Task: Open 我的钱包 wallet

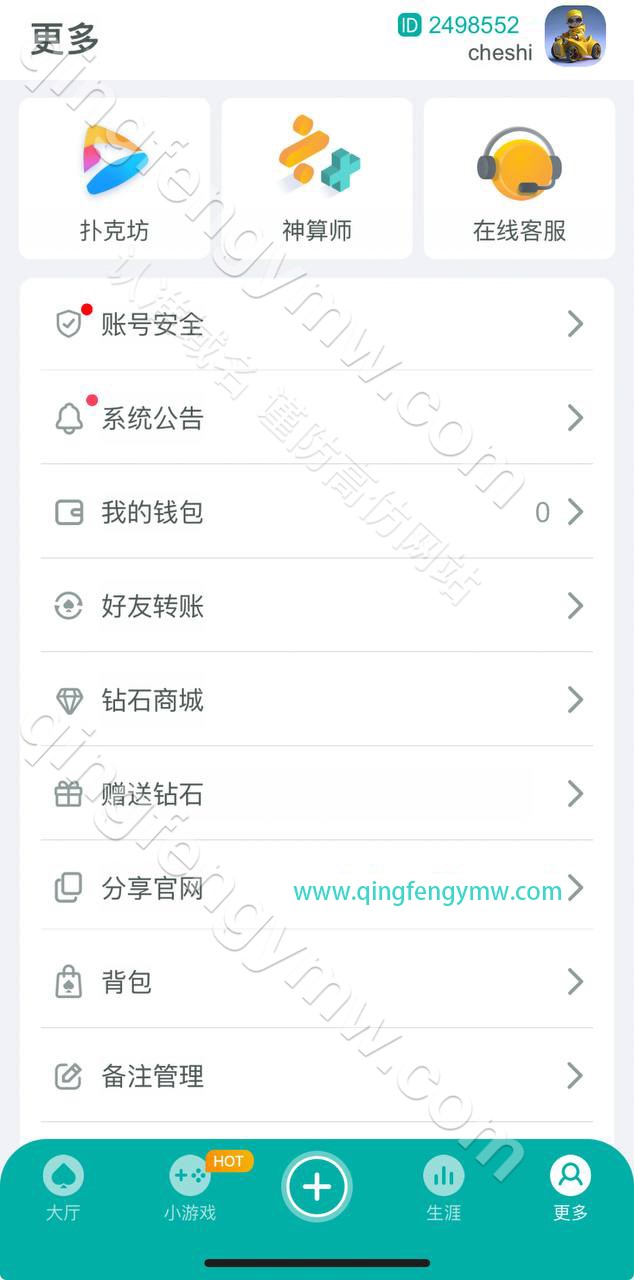Action: pyautogui.click(x=317, y=512)
